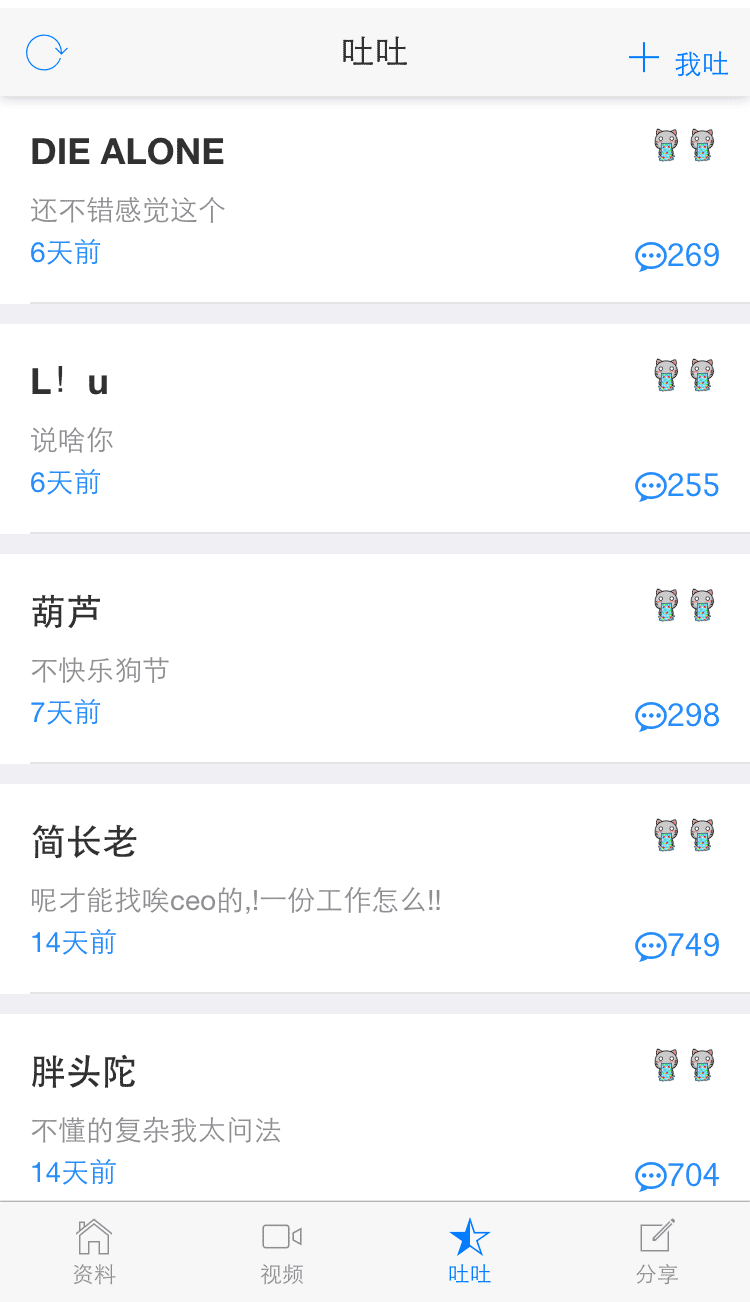
Task: Tap 14天前 under 胖头陀
Action: [x=73, y=1172]
